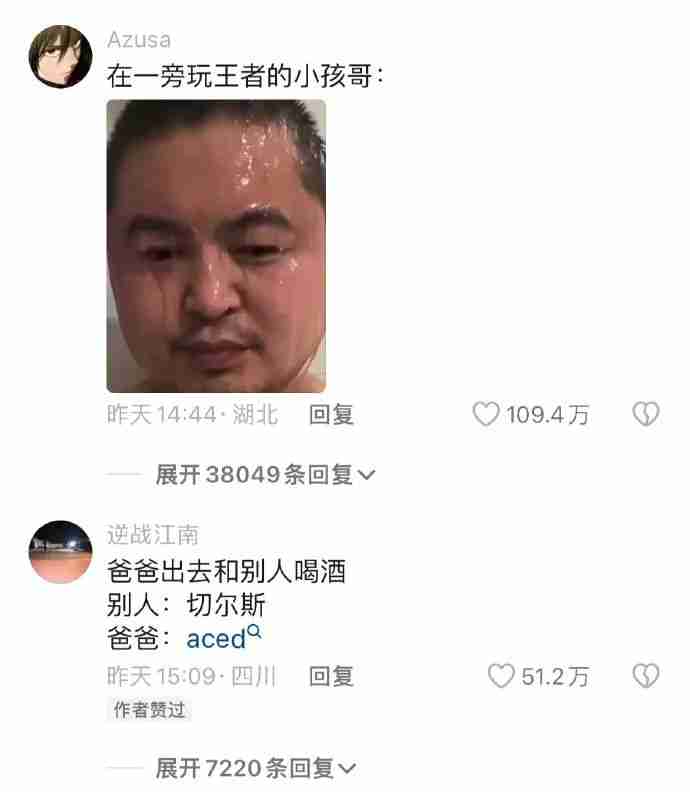Open the image in Azusa's comment
Image resolution: width=690 pixels, height=792 pixels.
click(x=216, y=245)
